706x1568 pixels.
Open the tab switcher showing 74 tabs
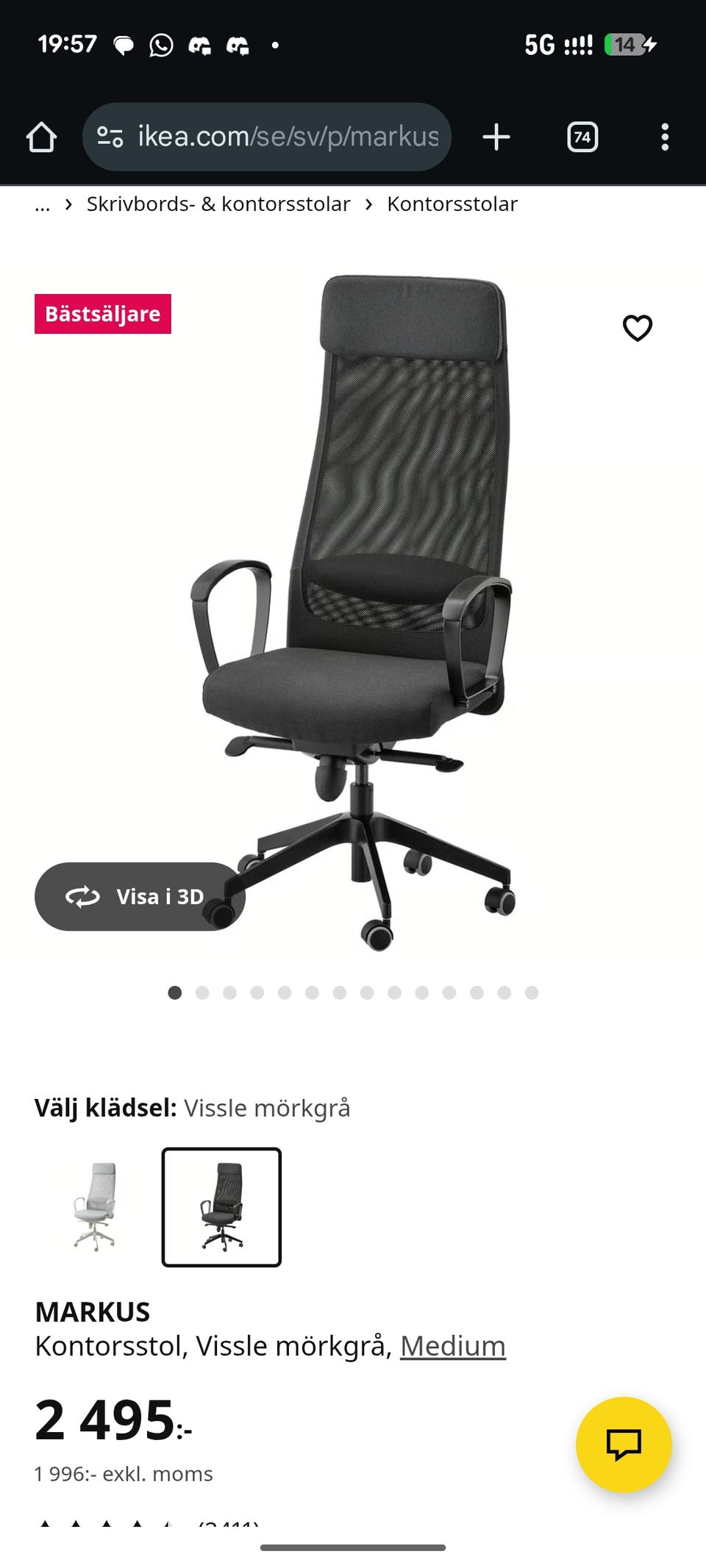[583, 137]
